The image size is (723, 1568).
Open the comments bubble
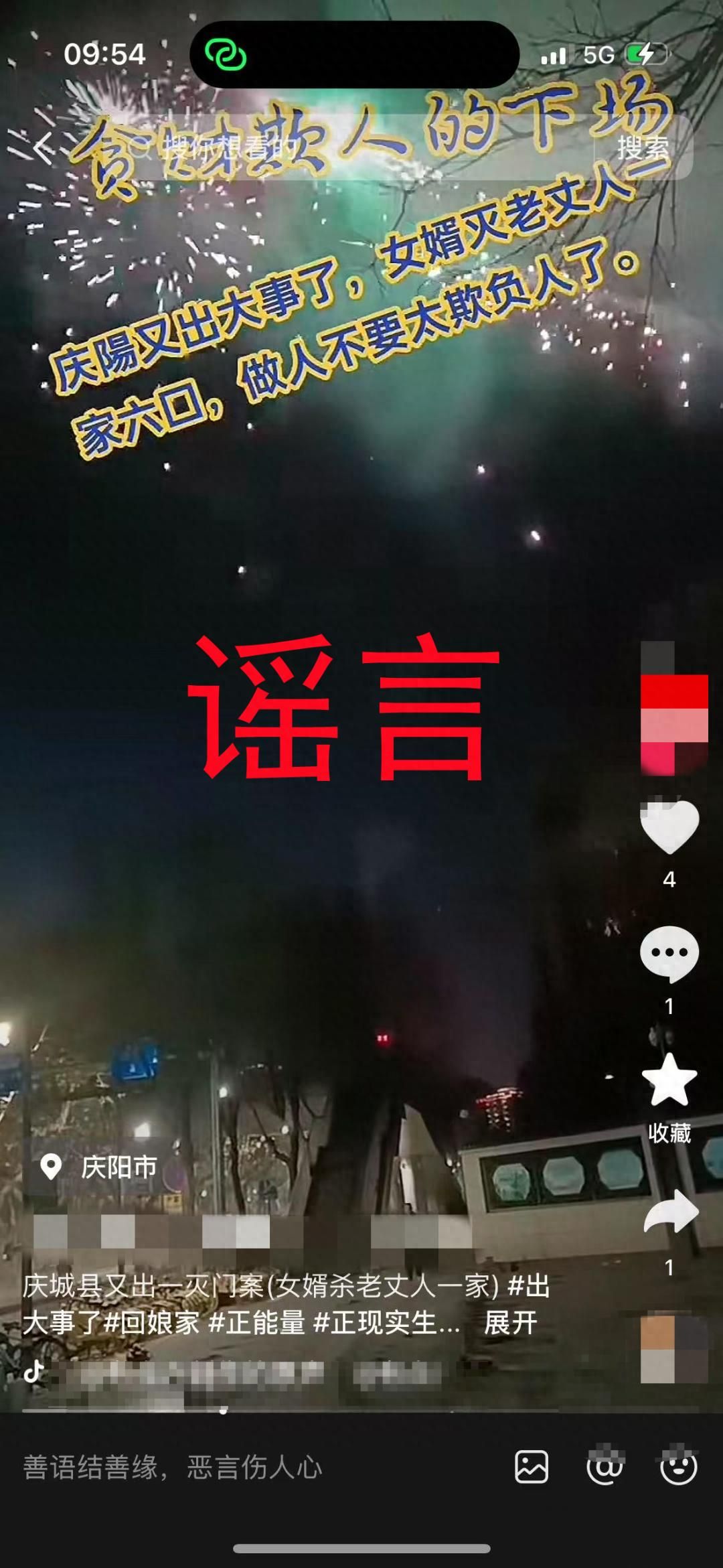[x=669, y=954]
